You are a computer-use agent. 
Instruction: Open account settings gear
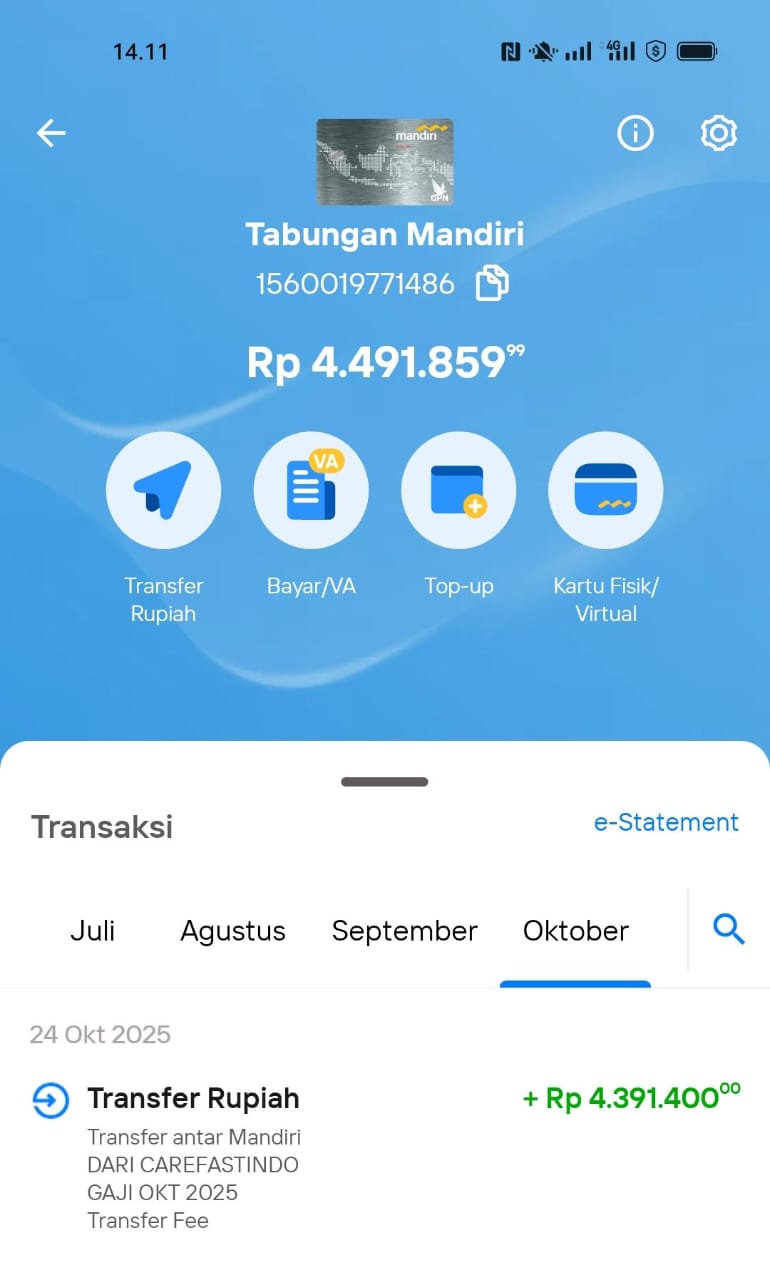coord(718,133)
